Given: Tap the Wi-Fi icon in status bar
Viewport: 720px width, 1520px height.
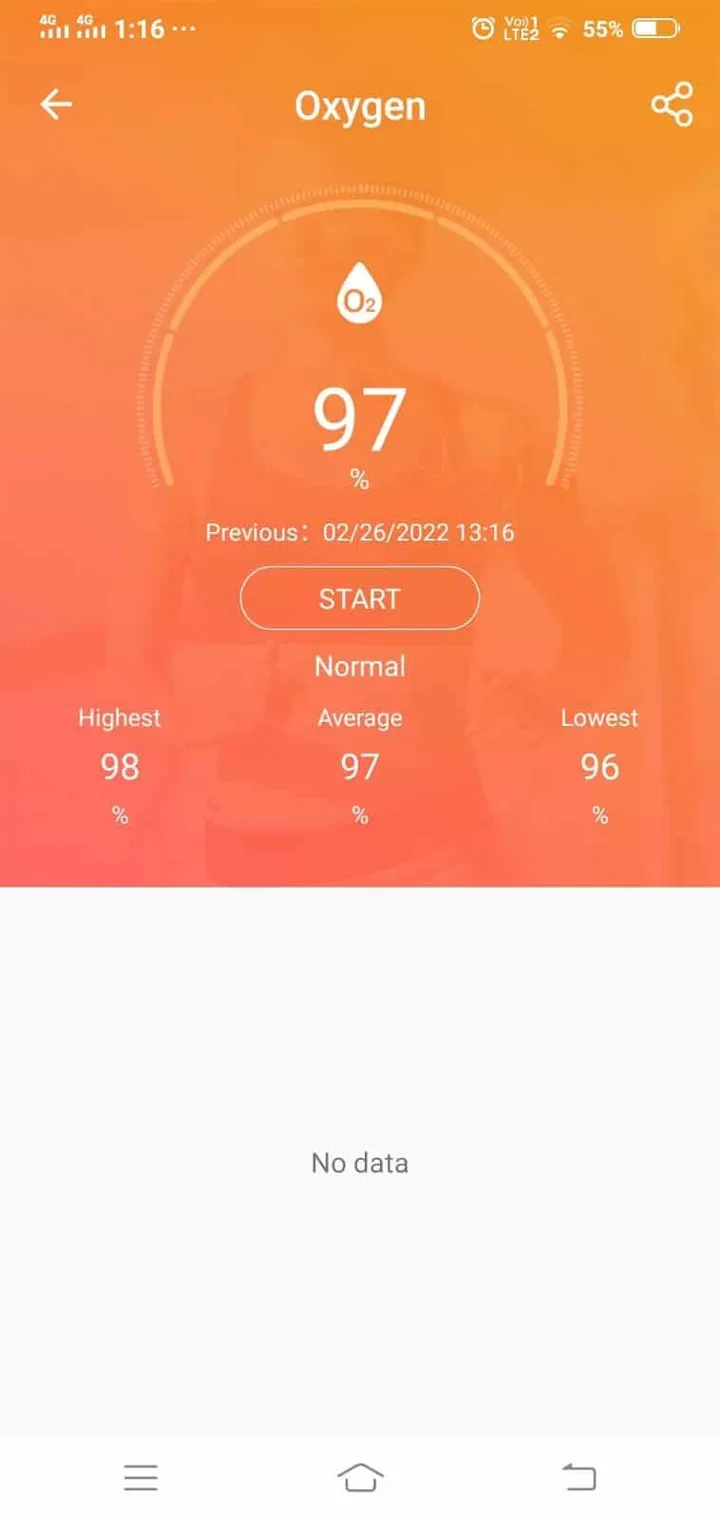Looking at the screenshot, I should coord(559,29).
